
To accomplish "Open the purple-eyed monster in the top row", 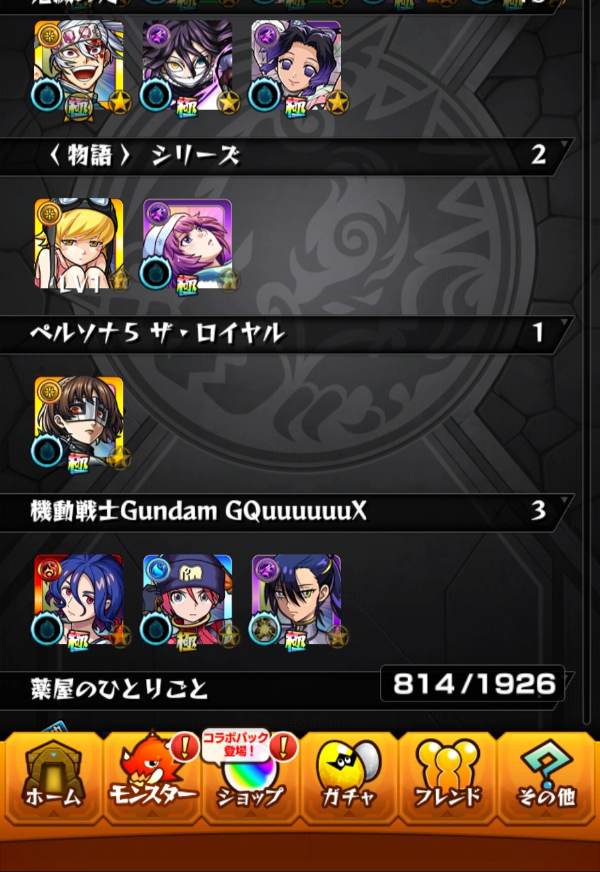I will click(x=296, y=66).
